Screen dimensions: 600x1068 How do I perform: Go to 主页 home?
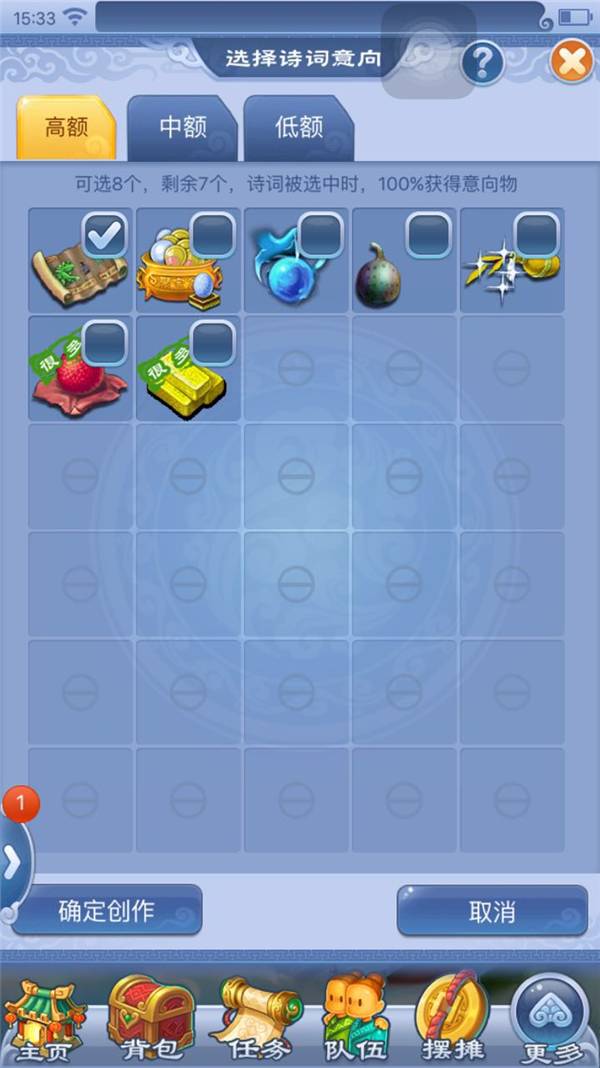point(44,1020)
